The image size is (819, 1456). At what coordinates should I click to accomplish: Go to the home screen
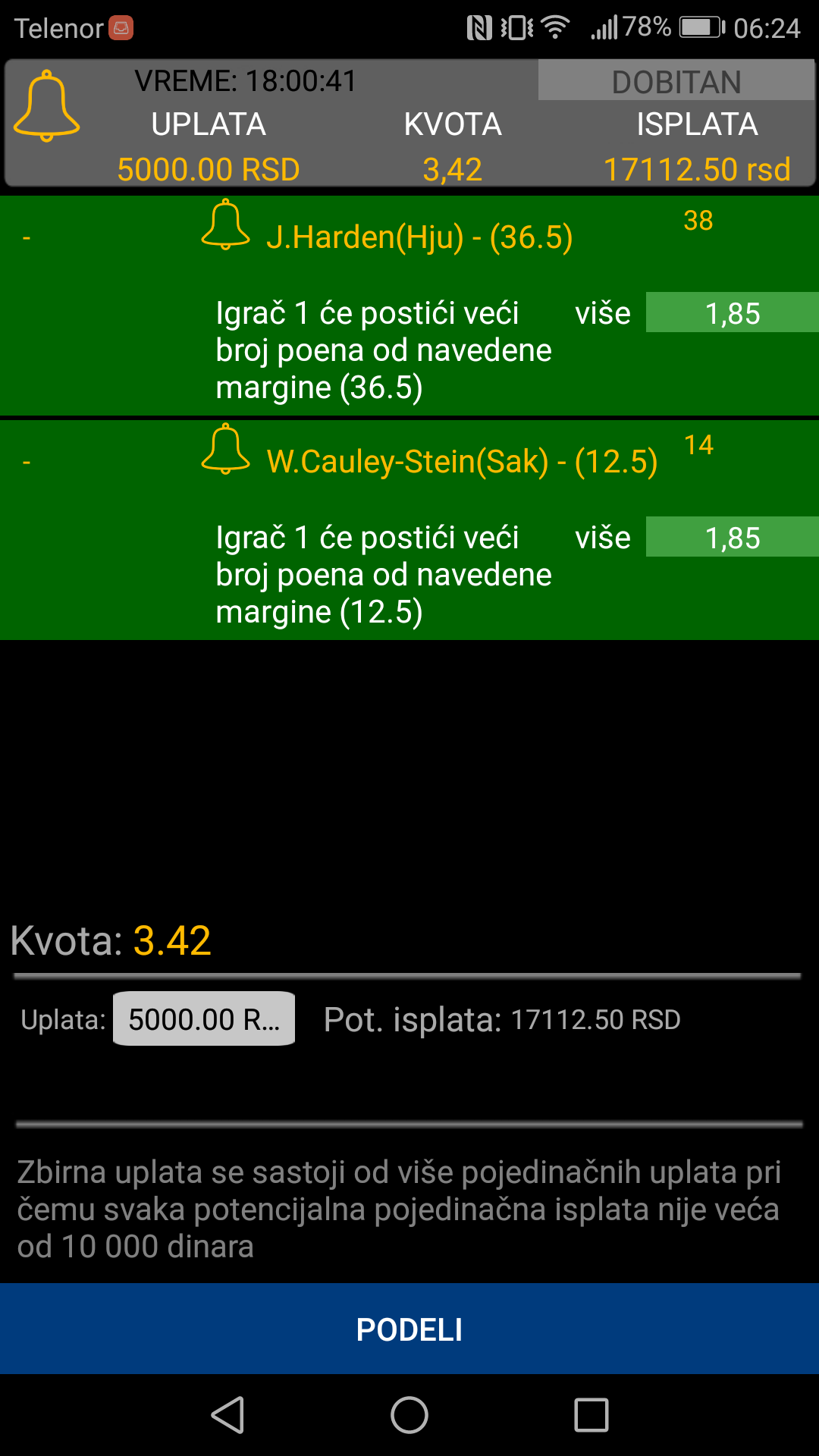click(x=409, y=1415)
